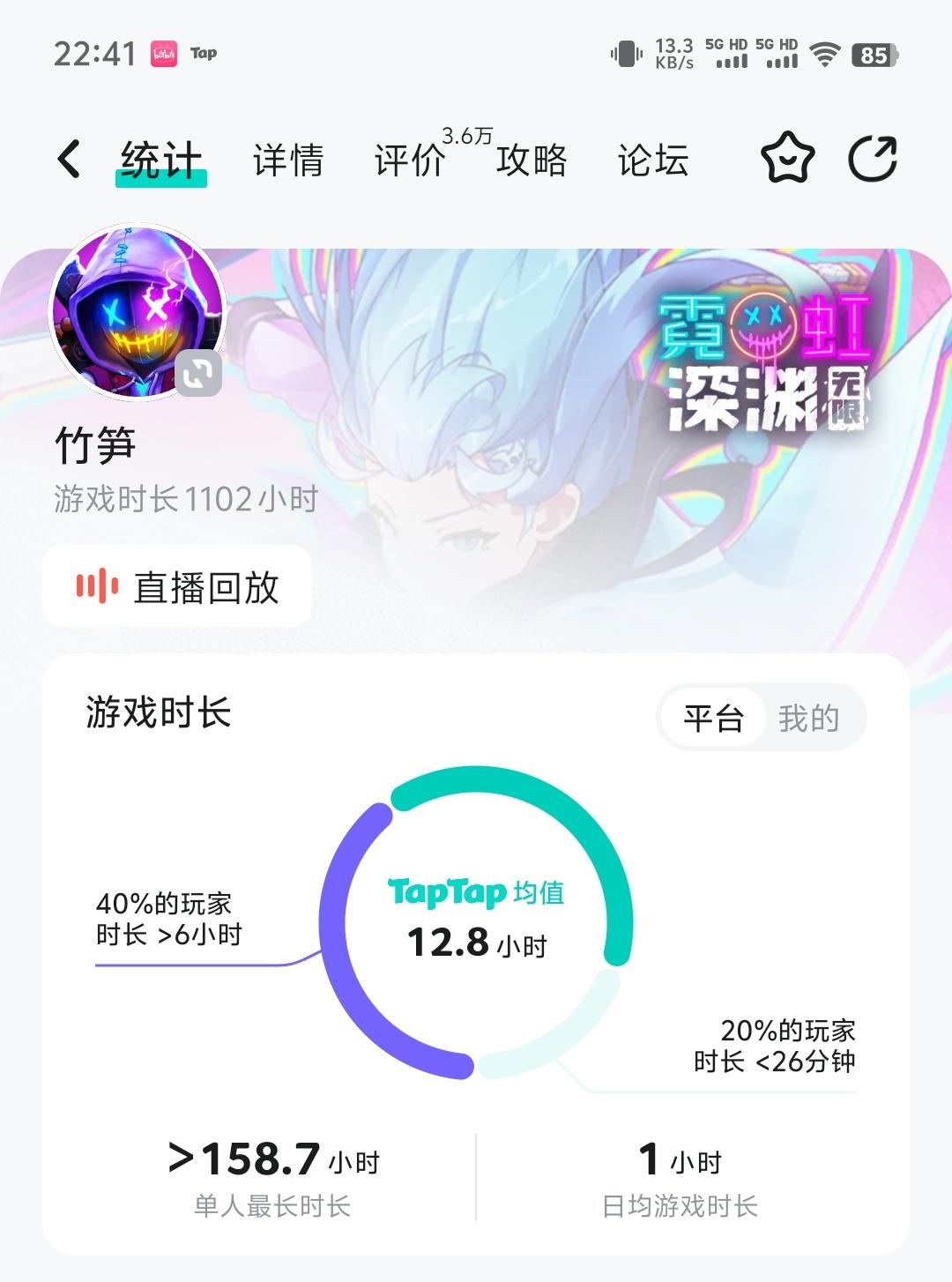Viewport: 952px width, 1282px height.
Task: Open the Tap app icon in status bar
Action: pyautogui.click(x=205, y=53)
